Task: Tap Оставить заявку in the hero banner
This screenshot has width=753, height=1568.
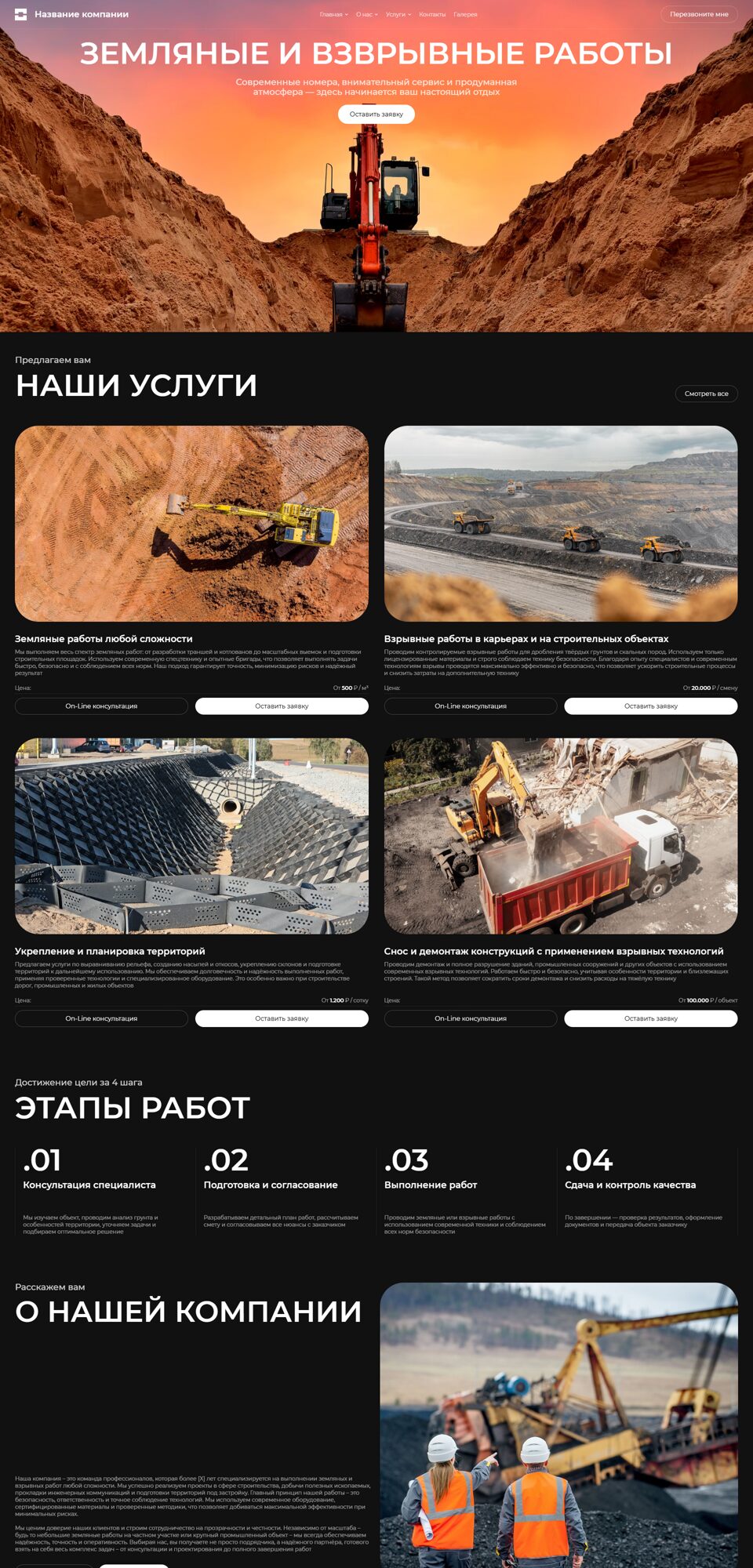Action: click(x=376, y=114)
